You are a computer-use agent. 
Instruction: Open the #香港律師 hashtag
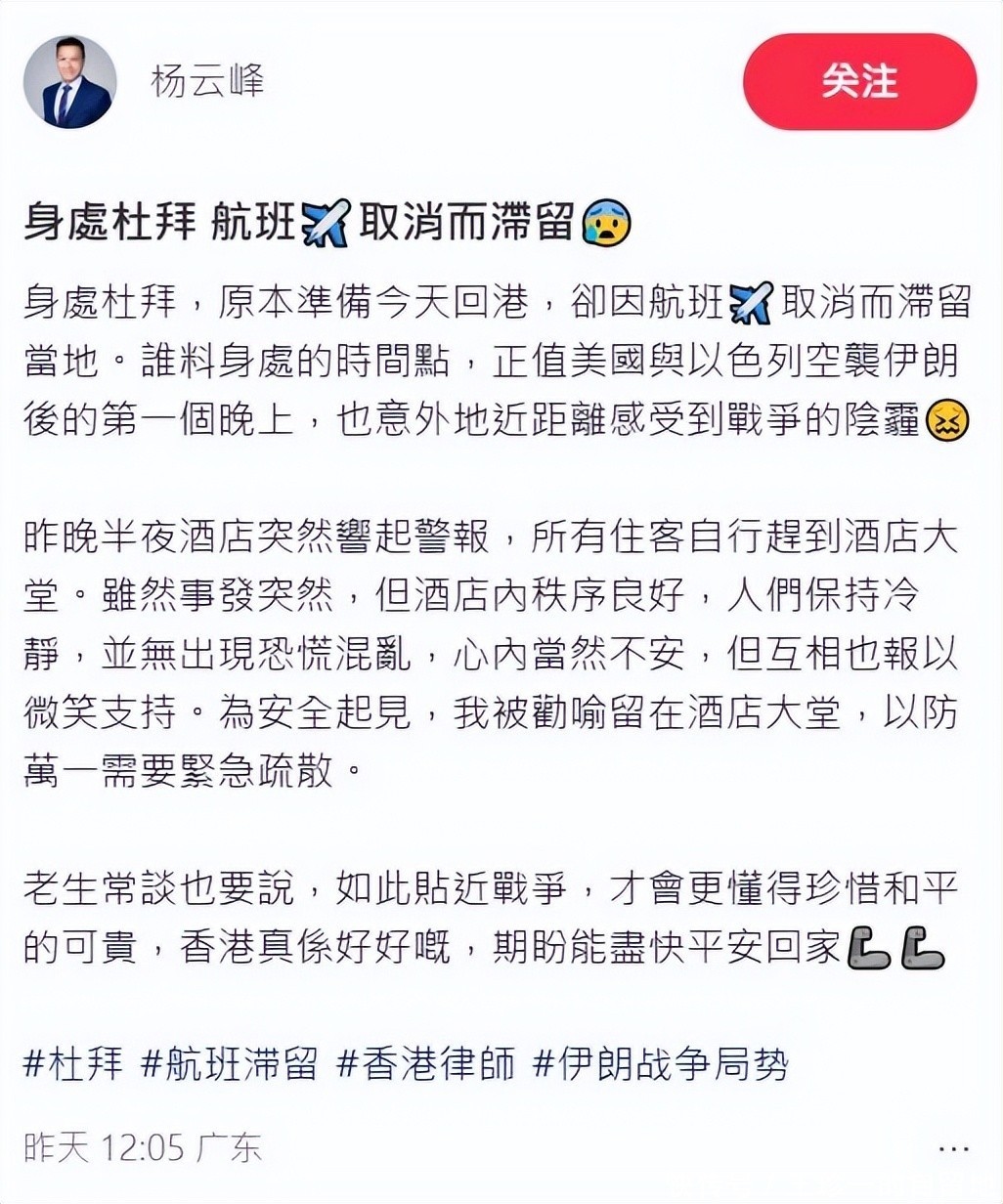(424, 1063)
